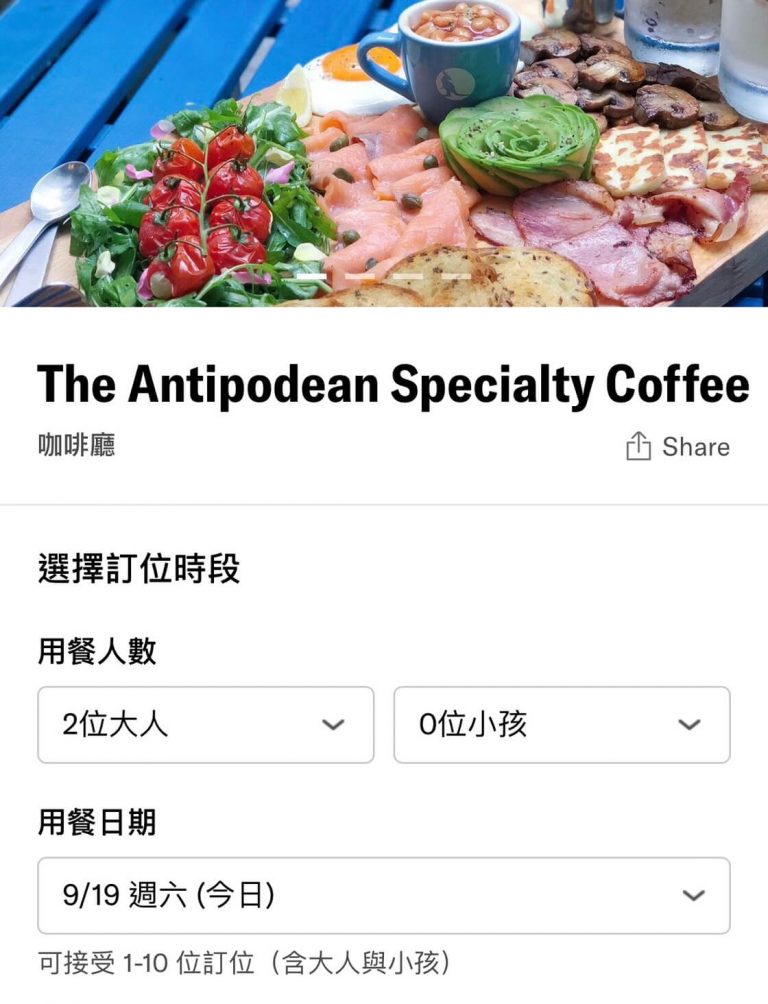Click the upward-arrow export icon beside Share

click(638, 446)
